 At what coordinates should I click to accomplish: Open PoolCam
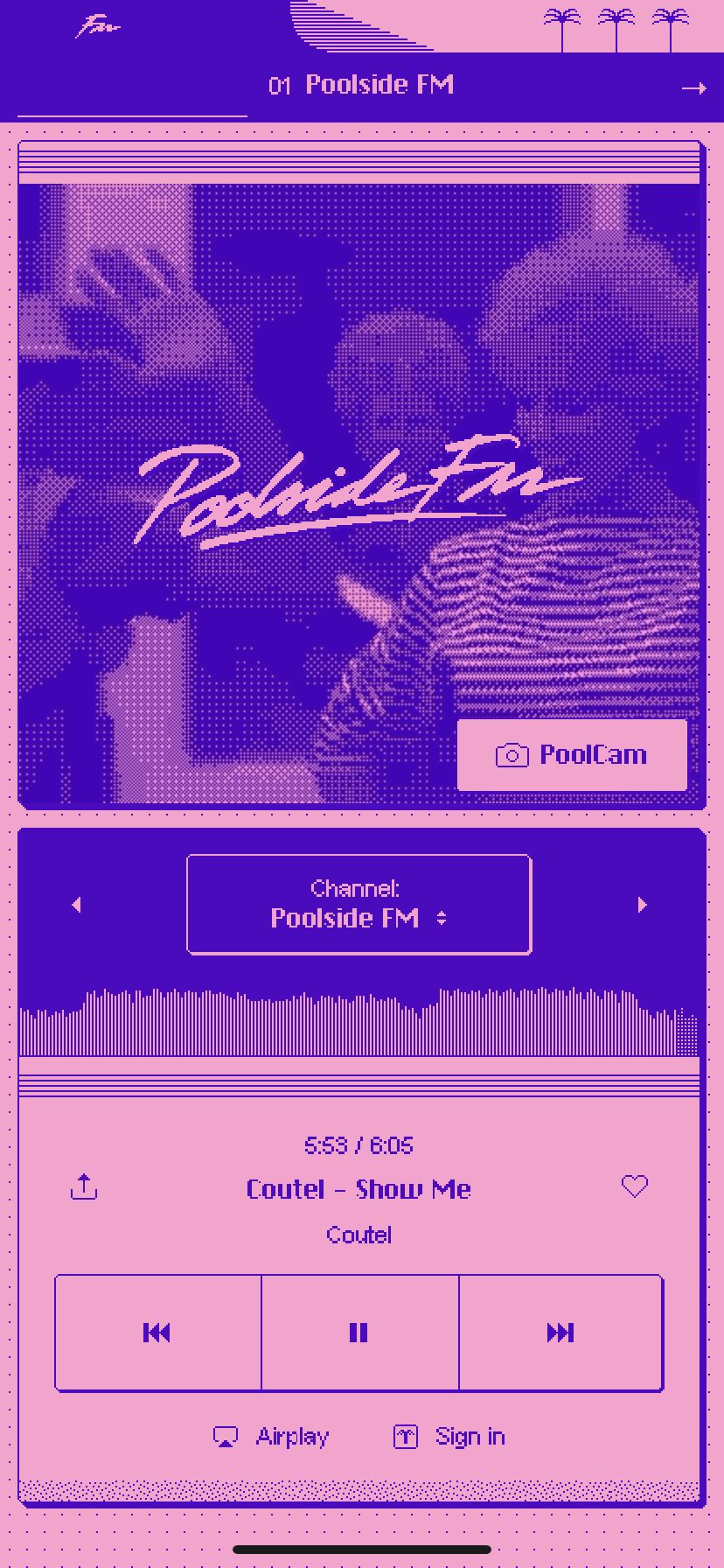click(572, 755)
